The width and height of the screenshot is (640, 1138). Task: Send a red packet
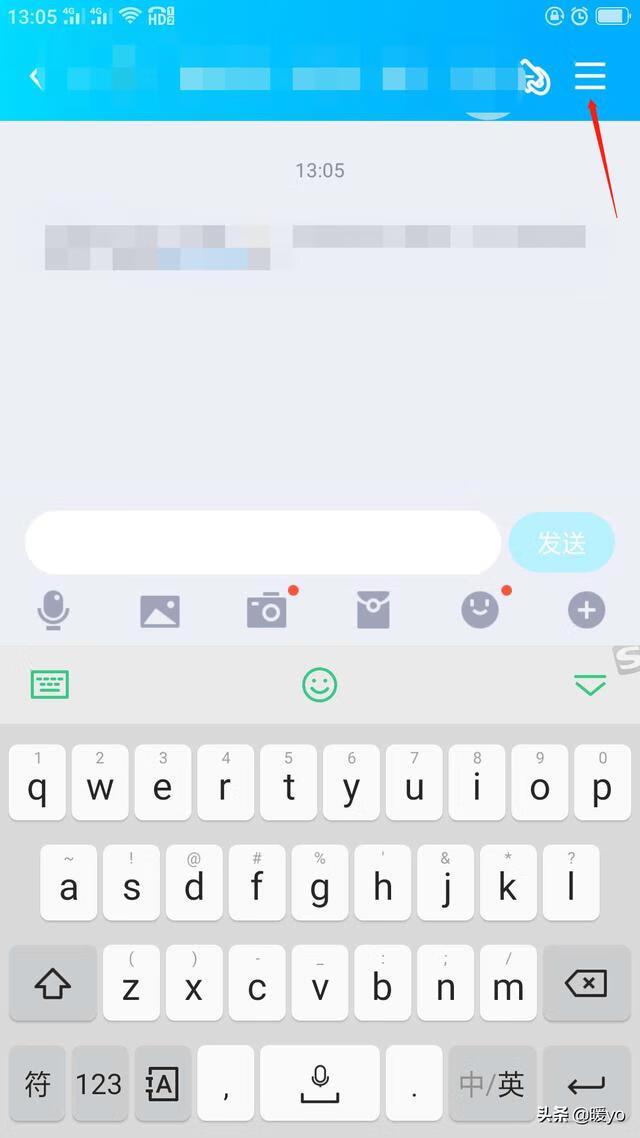(x=373, y=609)
